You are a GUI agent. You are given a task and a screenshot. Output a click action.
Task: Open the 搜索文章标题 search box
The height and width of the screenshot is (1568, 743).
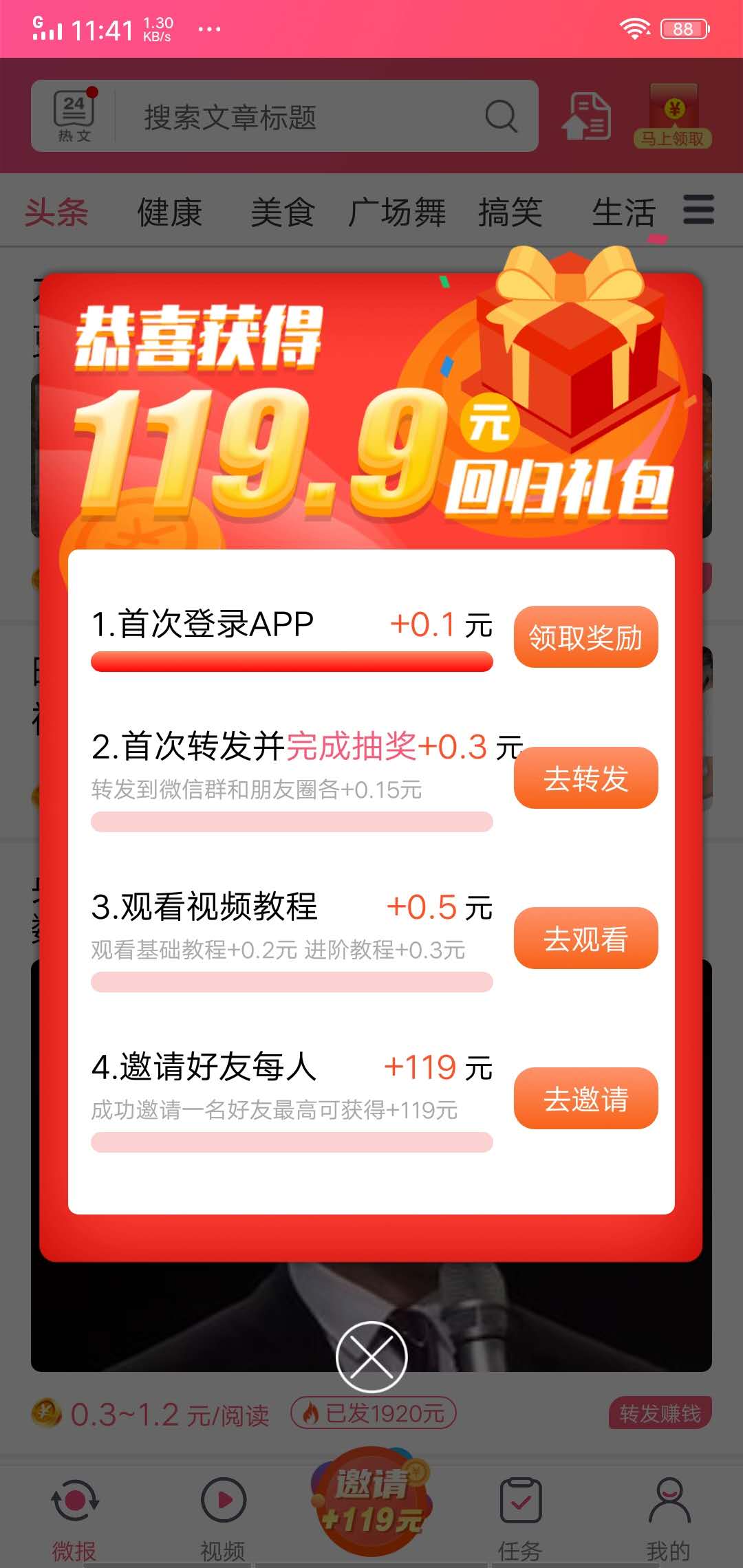[303, 117]
